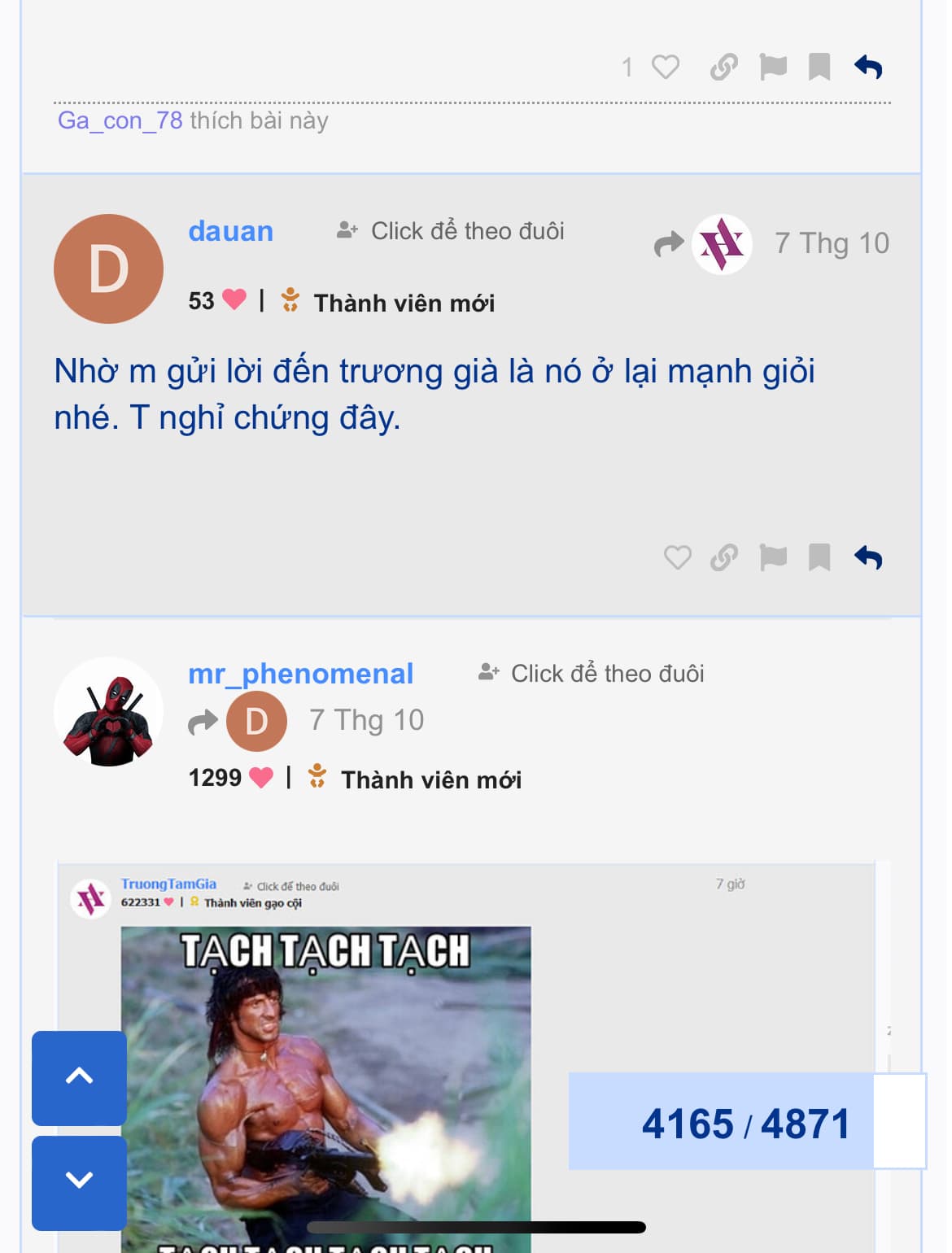Viewport: 952px width, 1253px height.
Task: Follow dauan via Click để theo đuôi
Action: point(452,231)
